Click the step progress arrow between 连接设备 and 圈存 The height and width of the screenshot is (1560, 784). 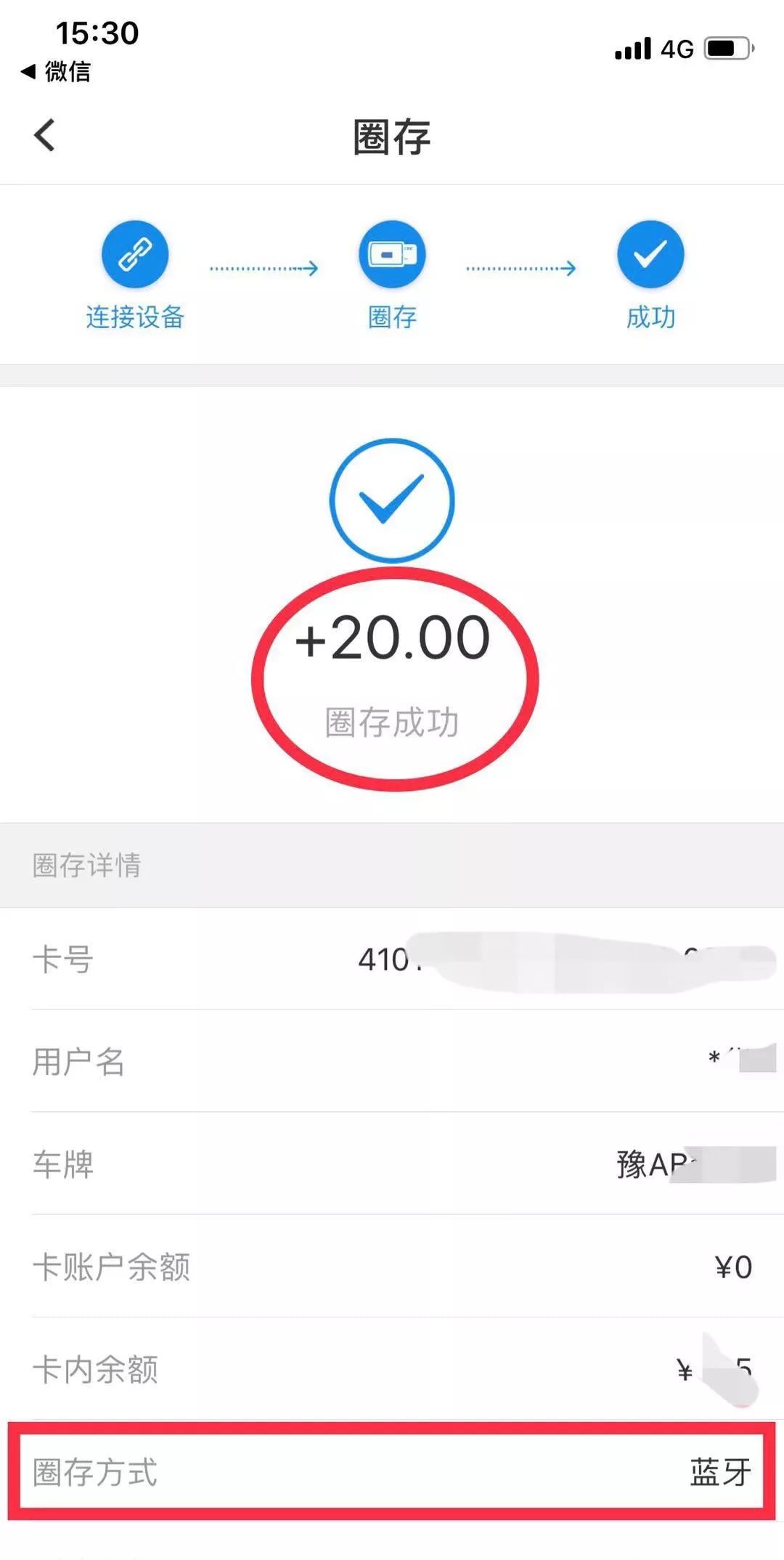263,267
